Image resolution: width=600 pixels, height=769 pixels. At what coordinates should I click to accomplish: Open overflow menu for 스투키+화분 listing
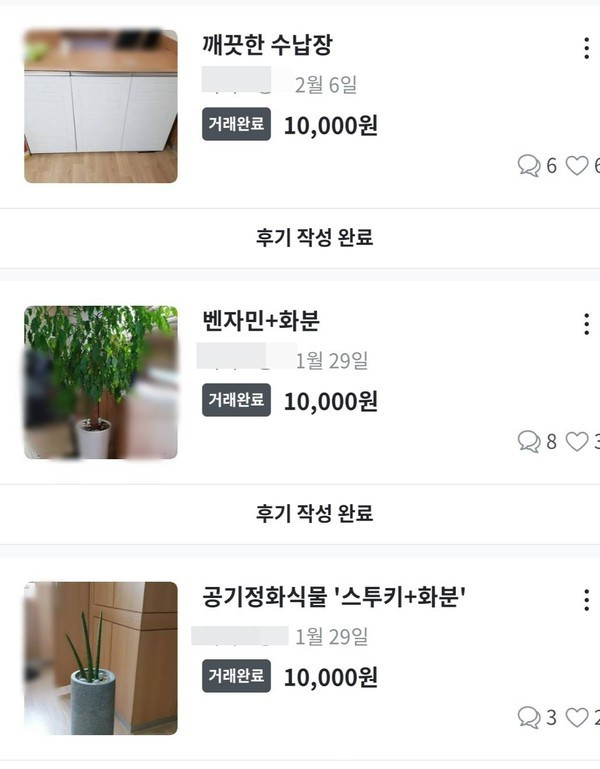point(586,600)
